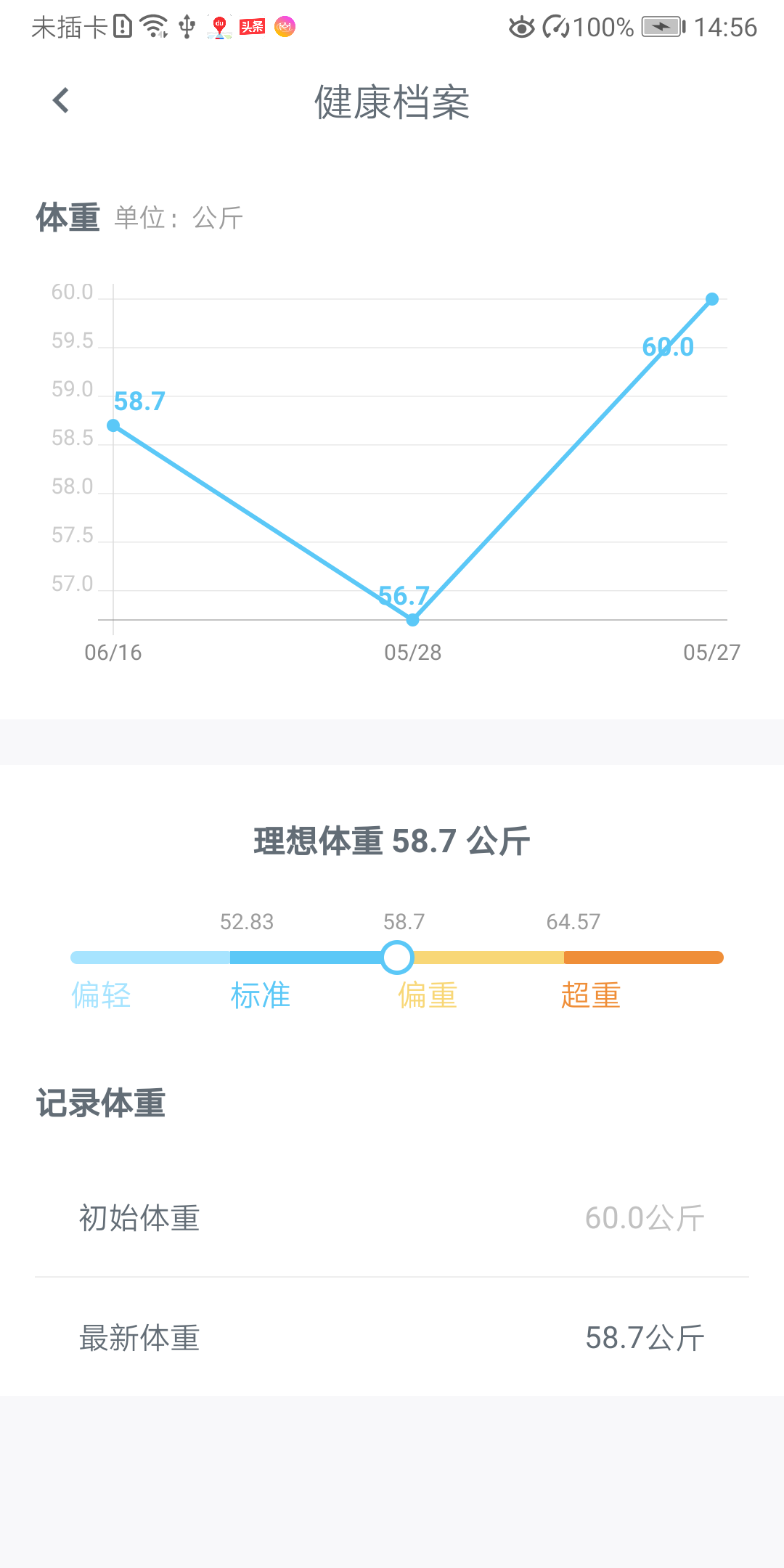The height and width of the screenshot is (1568, 784).
Task: Tap the 05/27 date label
Action: click(x=714, y=652)
